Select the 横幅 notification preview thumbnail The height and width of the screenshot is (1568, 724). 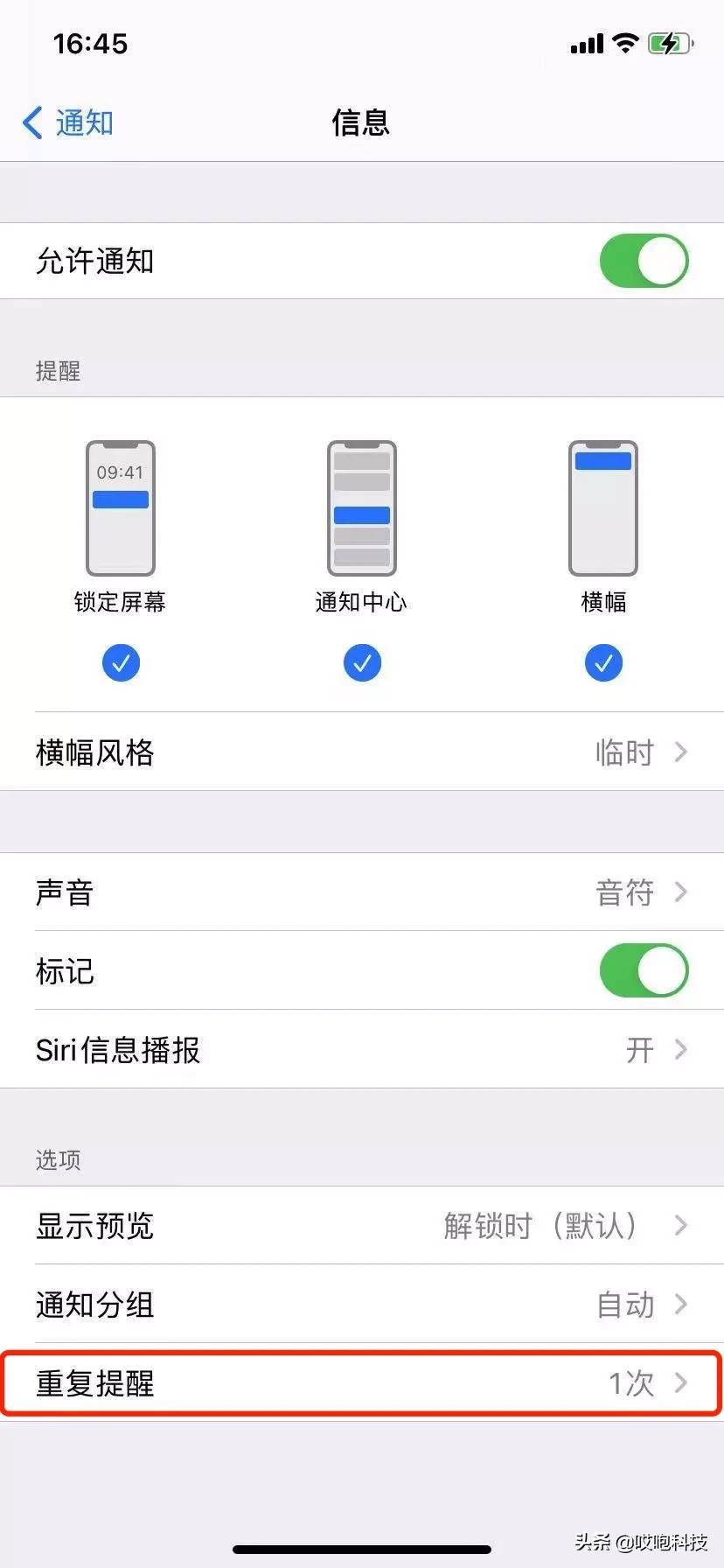coord(603,508)
